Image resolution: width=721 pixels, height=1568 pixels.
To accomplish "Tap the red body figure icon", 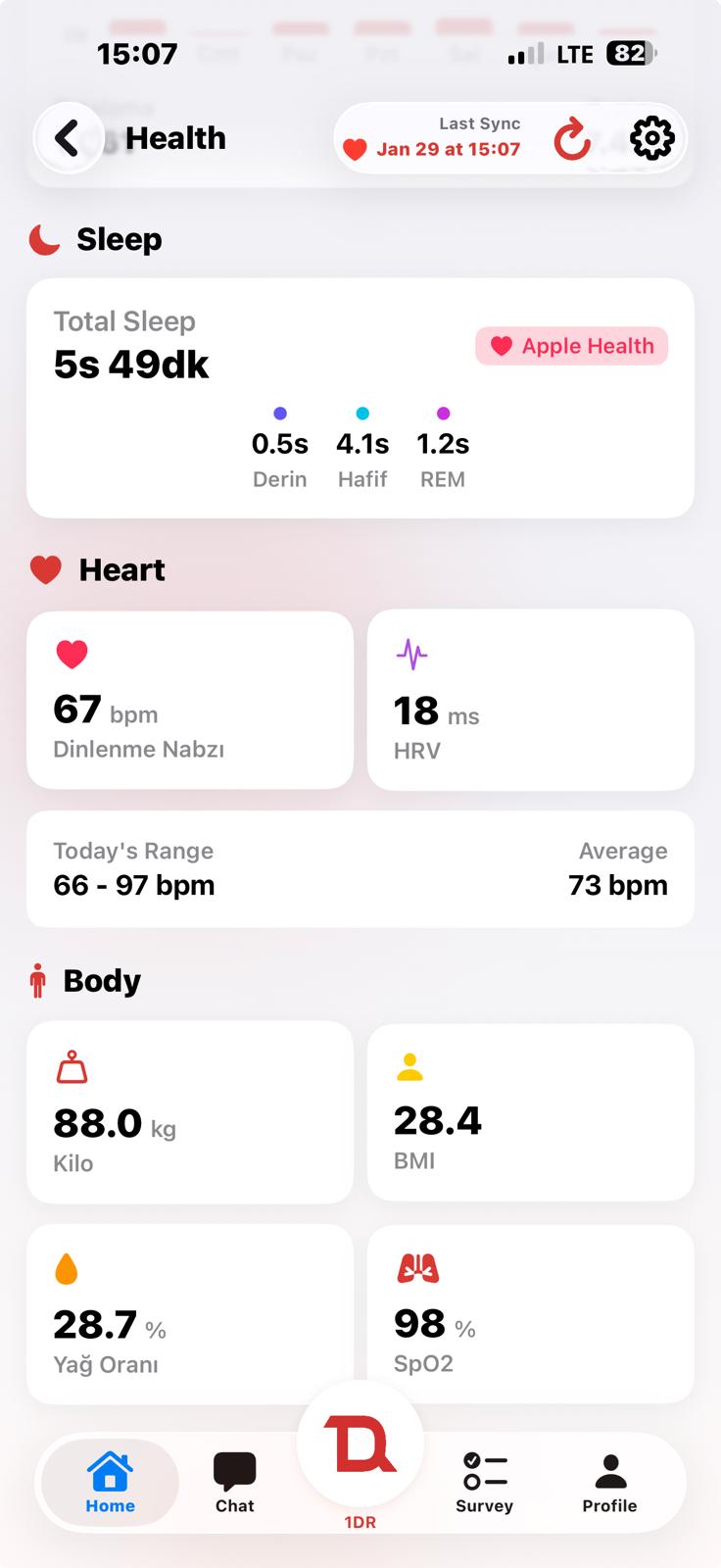I will click(x=39, y=980).
